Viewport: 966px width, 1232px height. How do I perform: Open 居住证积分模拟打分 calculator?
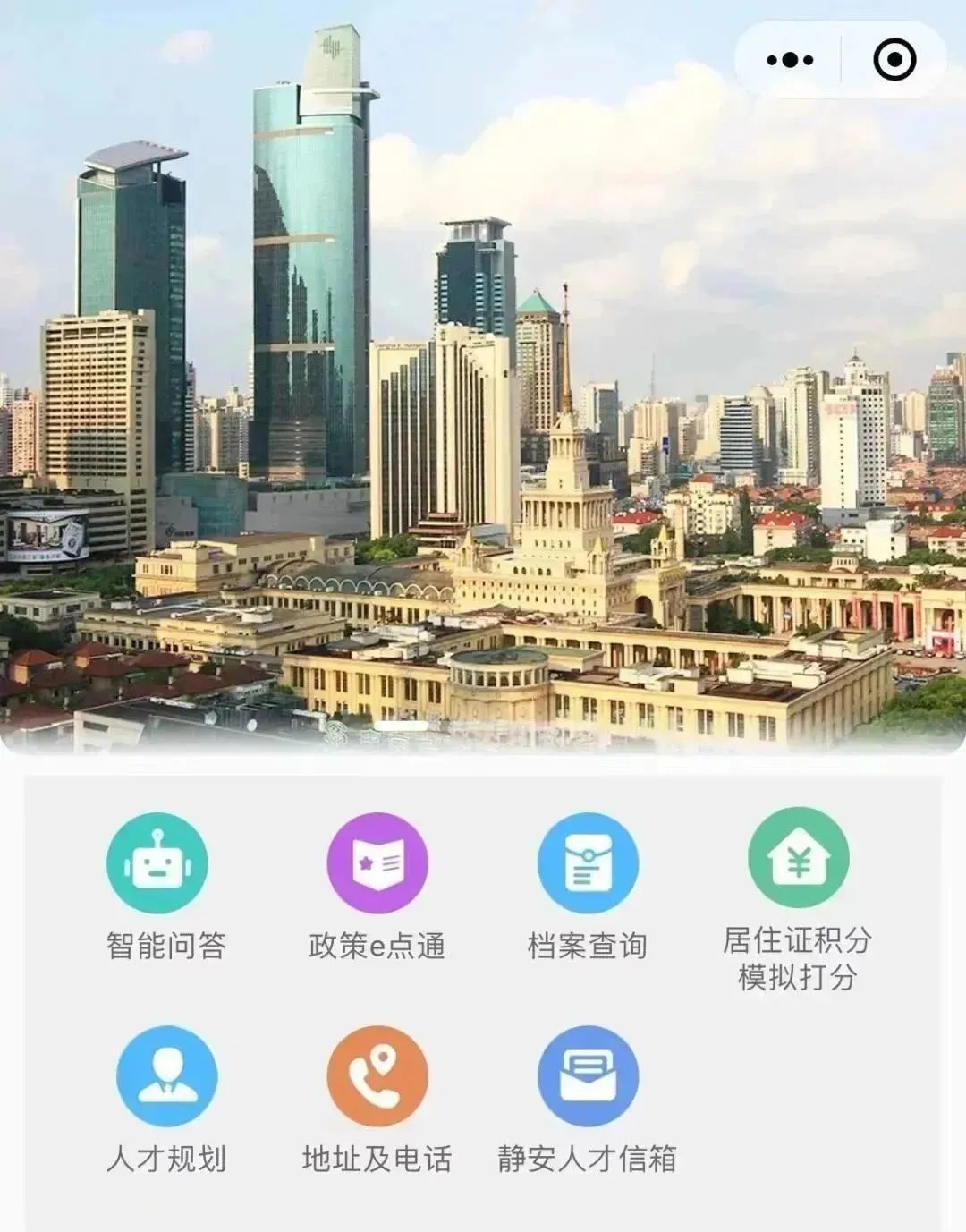coord(798,857)
